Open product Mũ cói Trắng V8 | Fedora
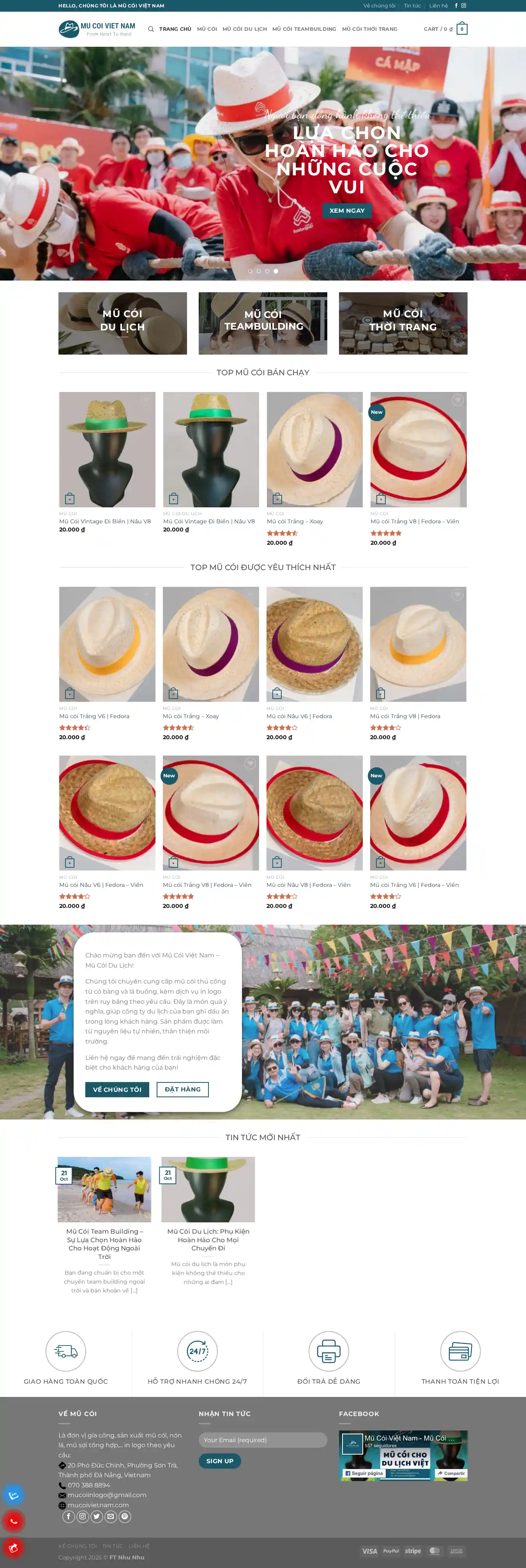 tap(404, 717)
